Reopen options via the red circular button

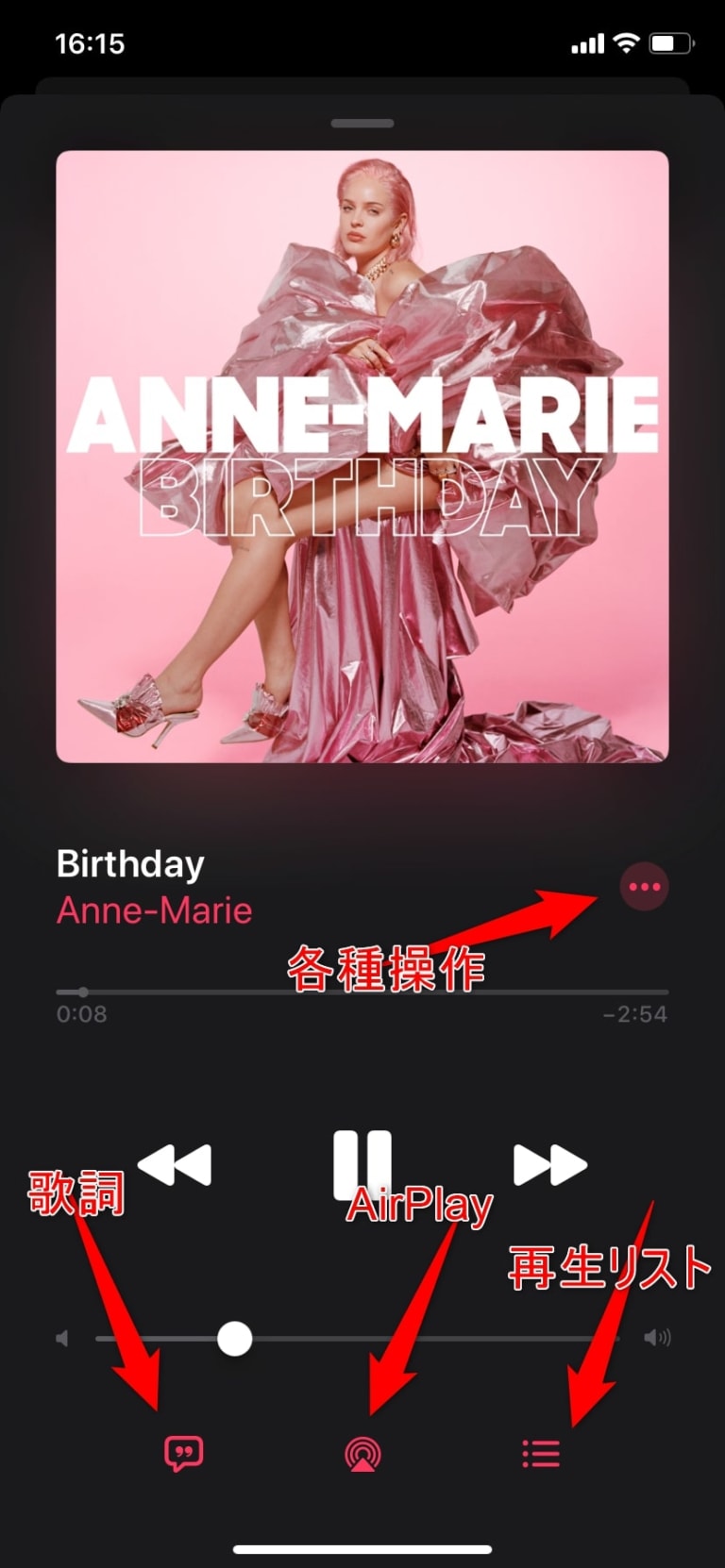[645, 886]
